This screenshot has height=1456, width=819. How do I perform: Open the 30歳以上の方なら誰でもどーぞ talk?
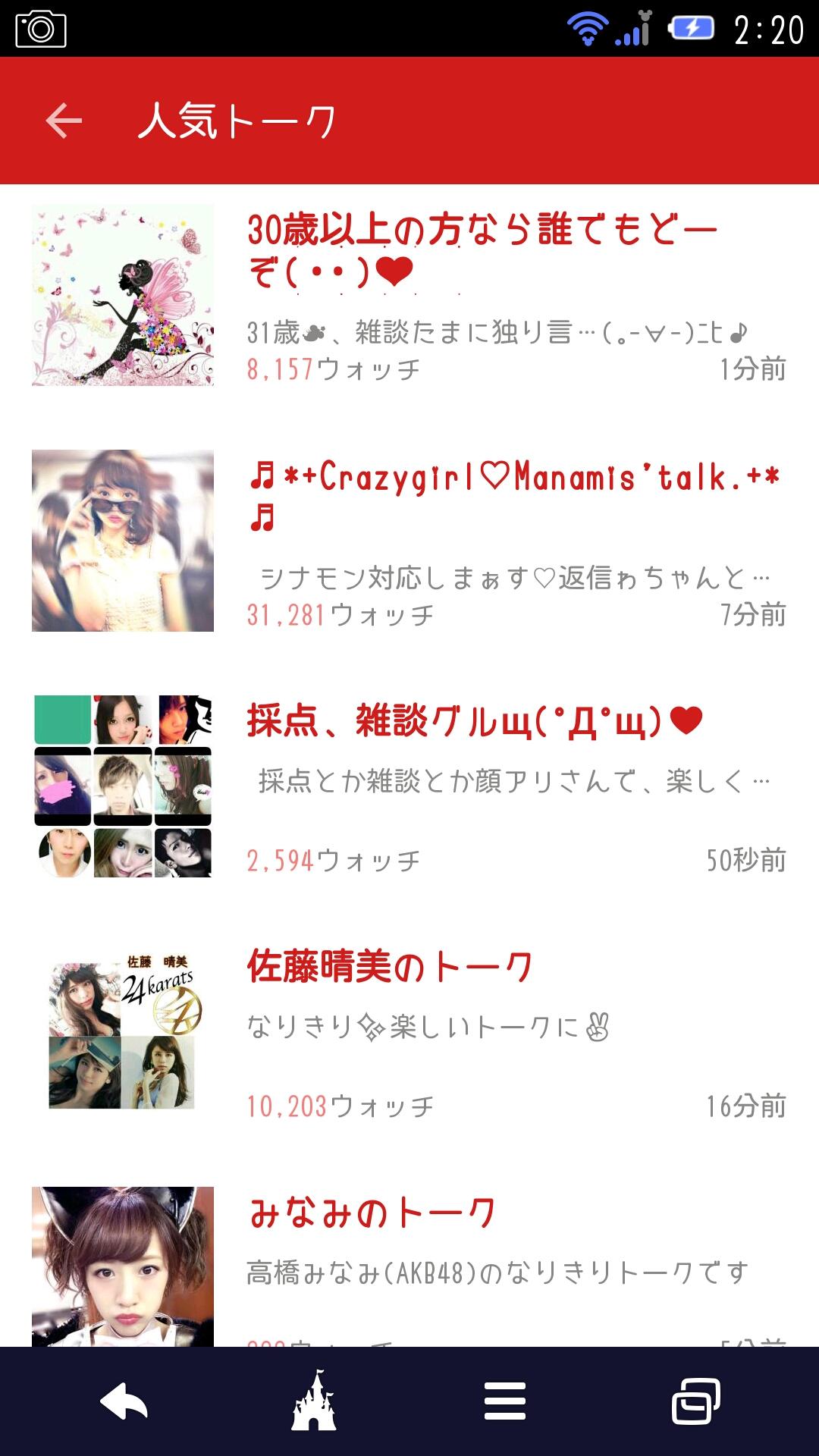tap(482, 249)
